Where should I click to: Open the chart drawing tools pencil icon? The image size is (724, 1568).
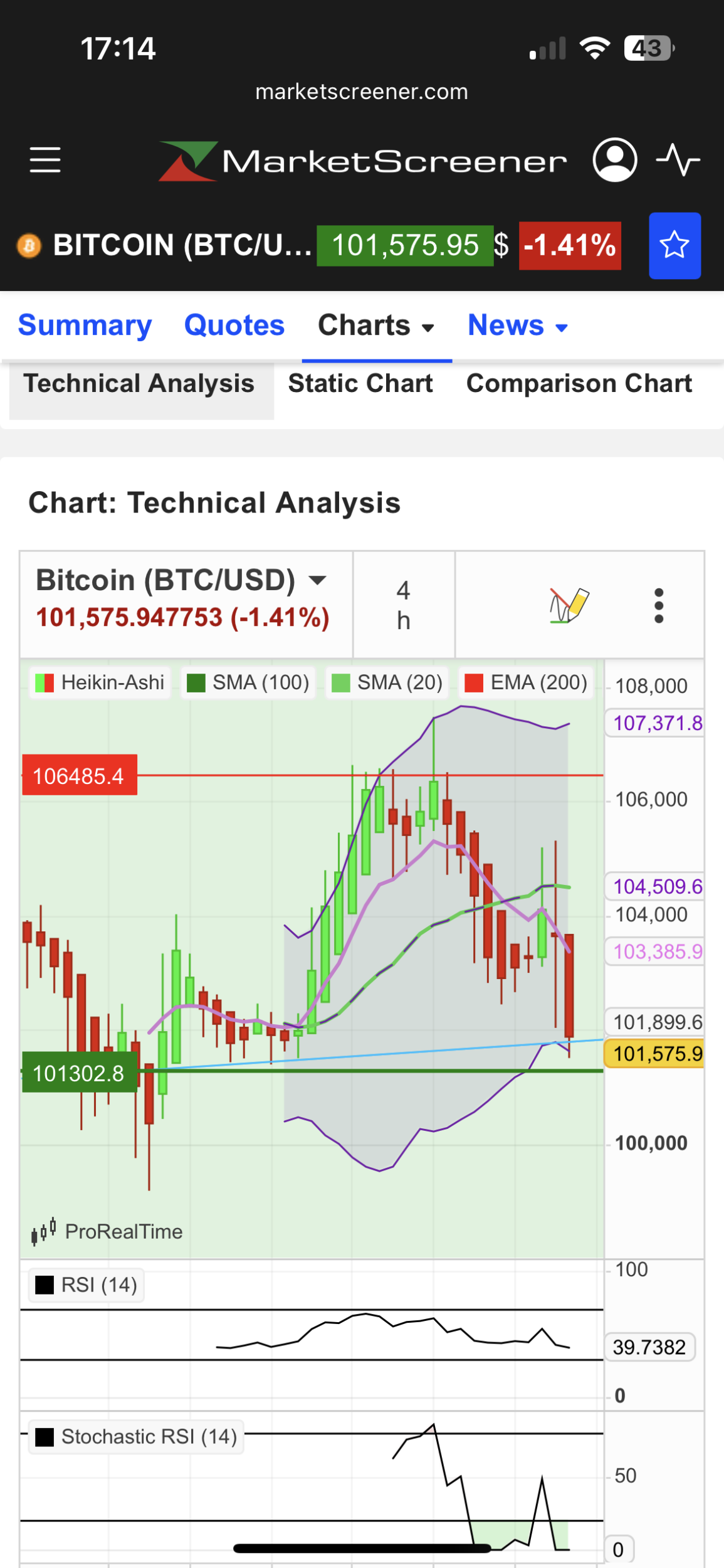pyautogui.click(x=569, y=605)
